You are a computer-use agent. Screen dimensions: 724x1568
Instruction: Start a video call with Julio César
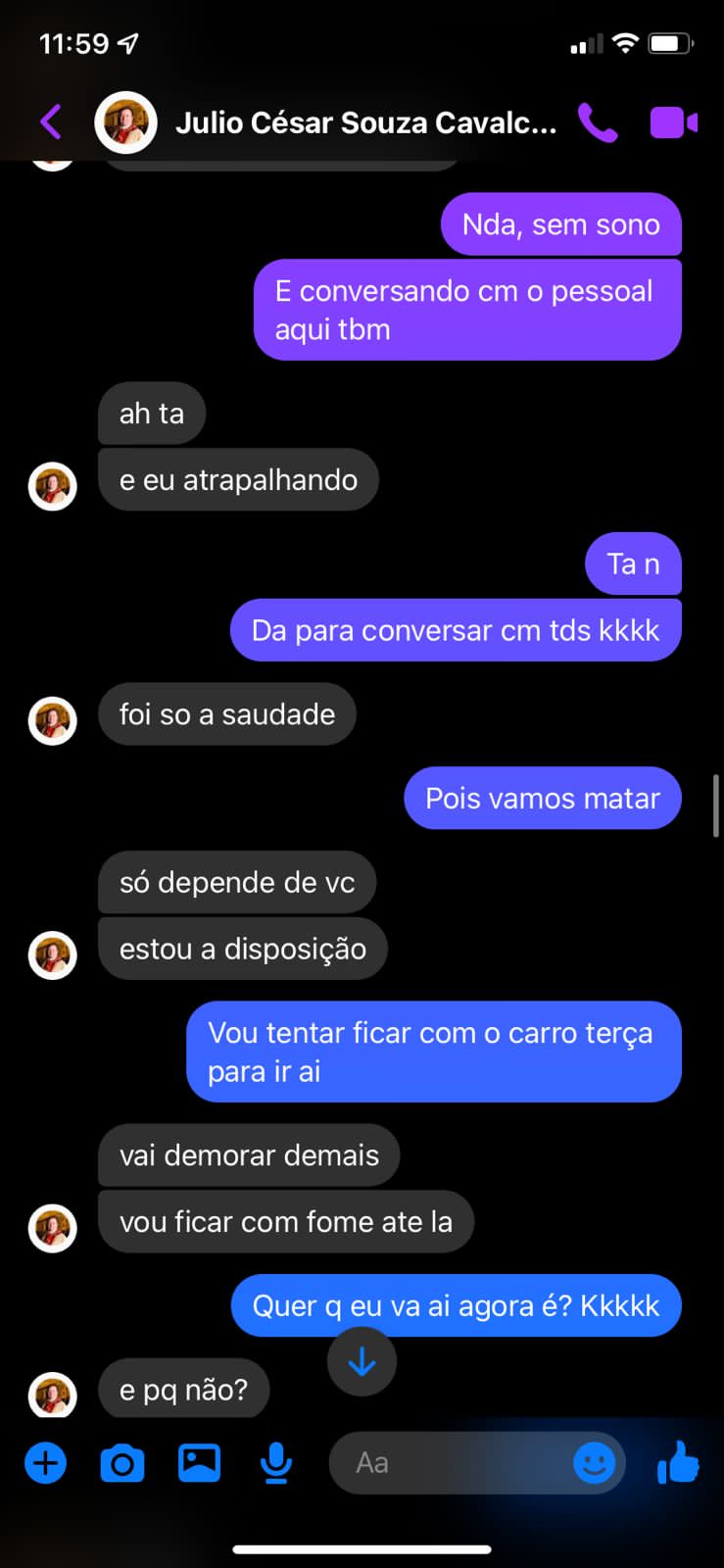tap(674, 122)
